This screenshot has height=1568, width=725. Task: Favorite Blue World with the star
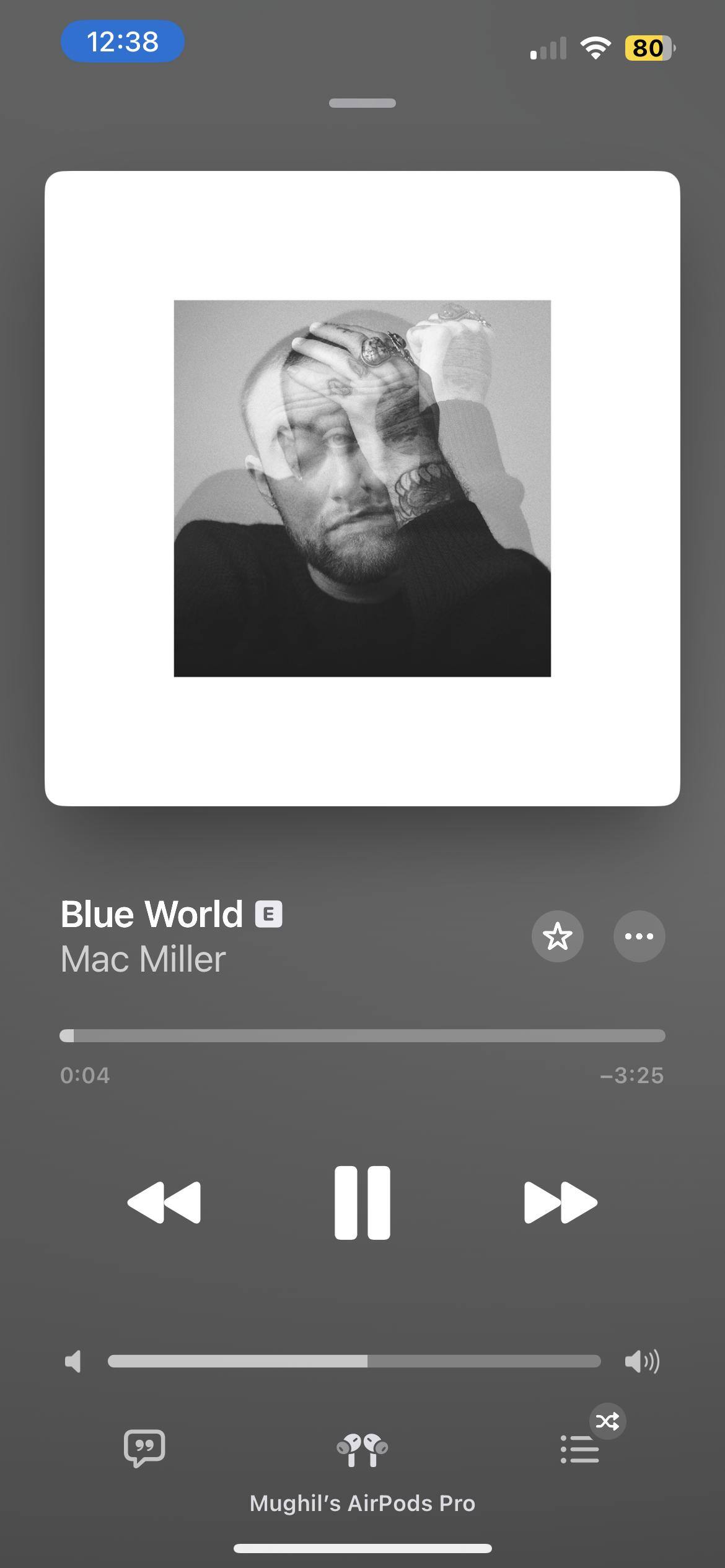point(557,936)
